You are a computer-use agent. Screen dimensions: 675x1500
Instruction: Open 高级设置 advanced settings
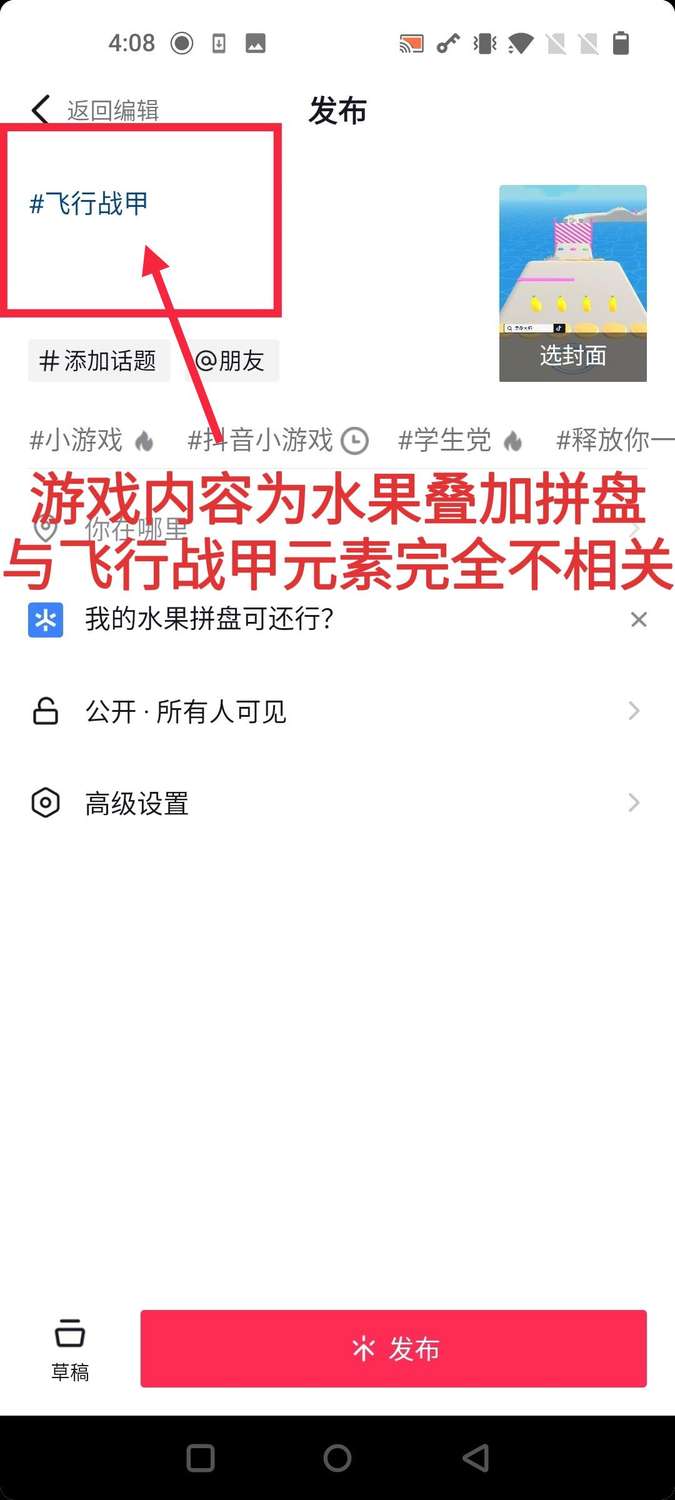pyautogui.click(x=137, y=804)
